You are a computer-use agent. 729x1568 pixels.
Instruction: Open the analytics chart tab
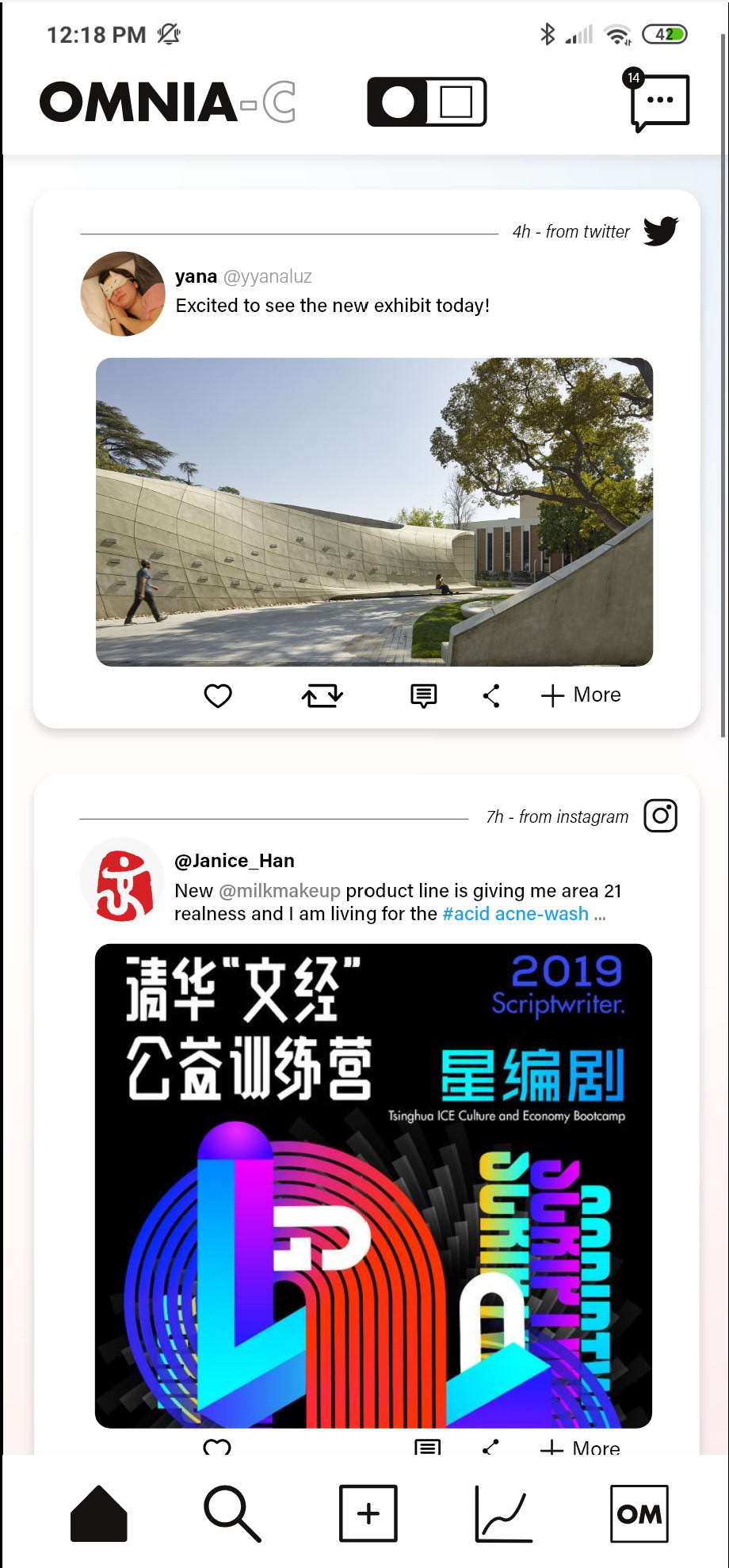pos(504,1514)
